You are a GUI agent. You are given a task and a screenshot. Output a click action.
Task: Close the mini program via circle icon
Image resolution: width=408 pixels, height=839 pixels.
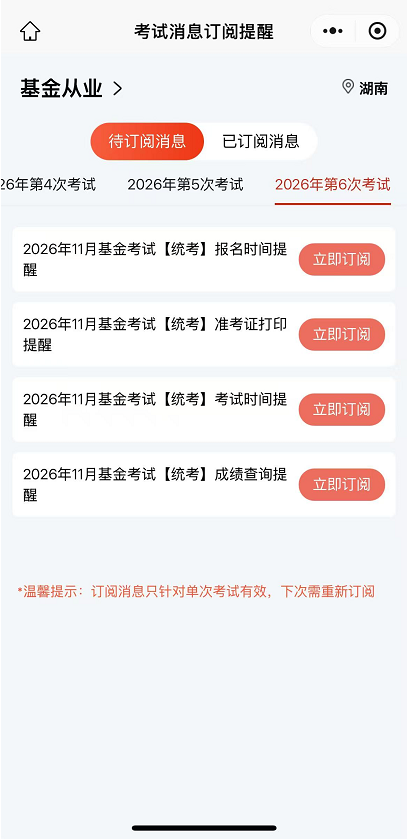click(x=378, y=32)
